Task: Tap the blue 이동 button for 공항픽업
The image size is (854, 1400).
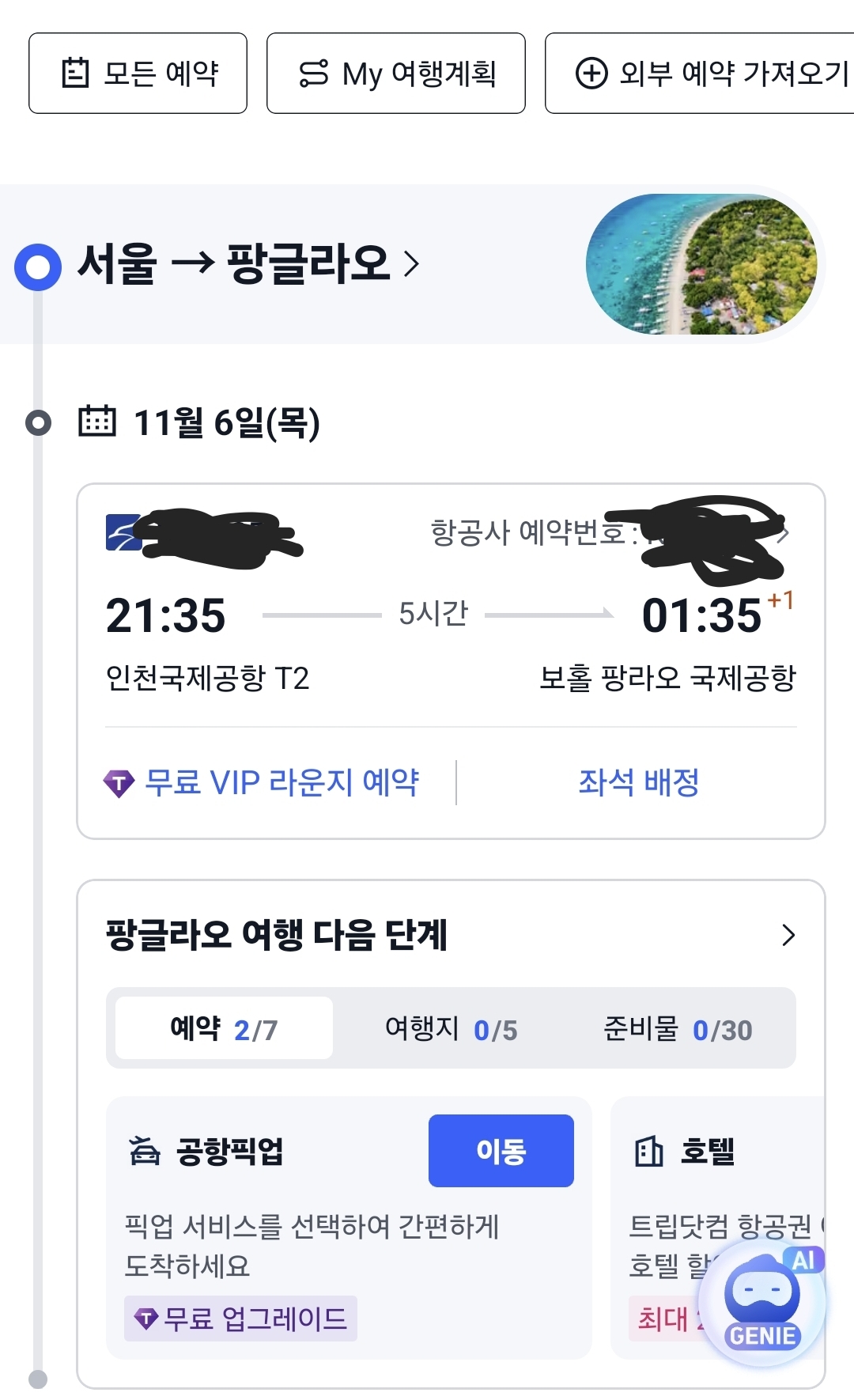Action: point(501,1151)
